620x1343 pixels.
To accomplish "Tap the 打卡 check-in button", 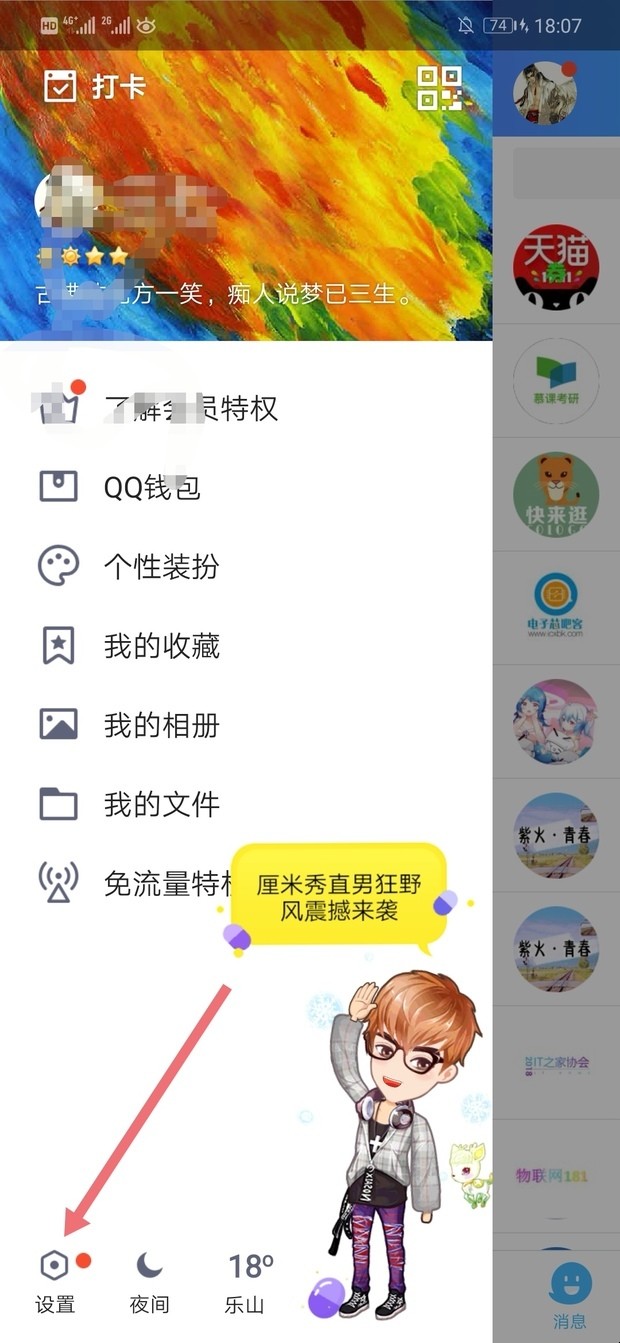I will pos(96,86).
